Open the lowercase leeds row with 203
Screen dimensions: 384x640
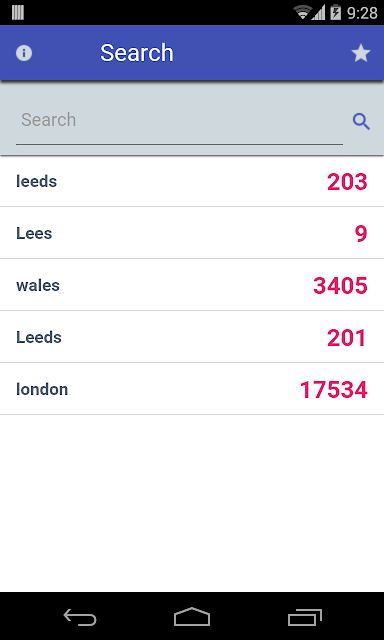(192, 181)
